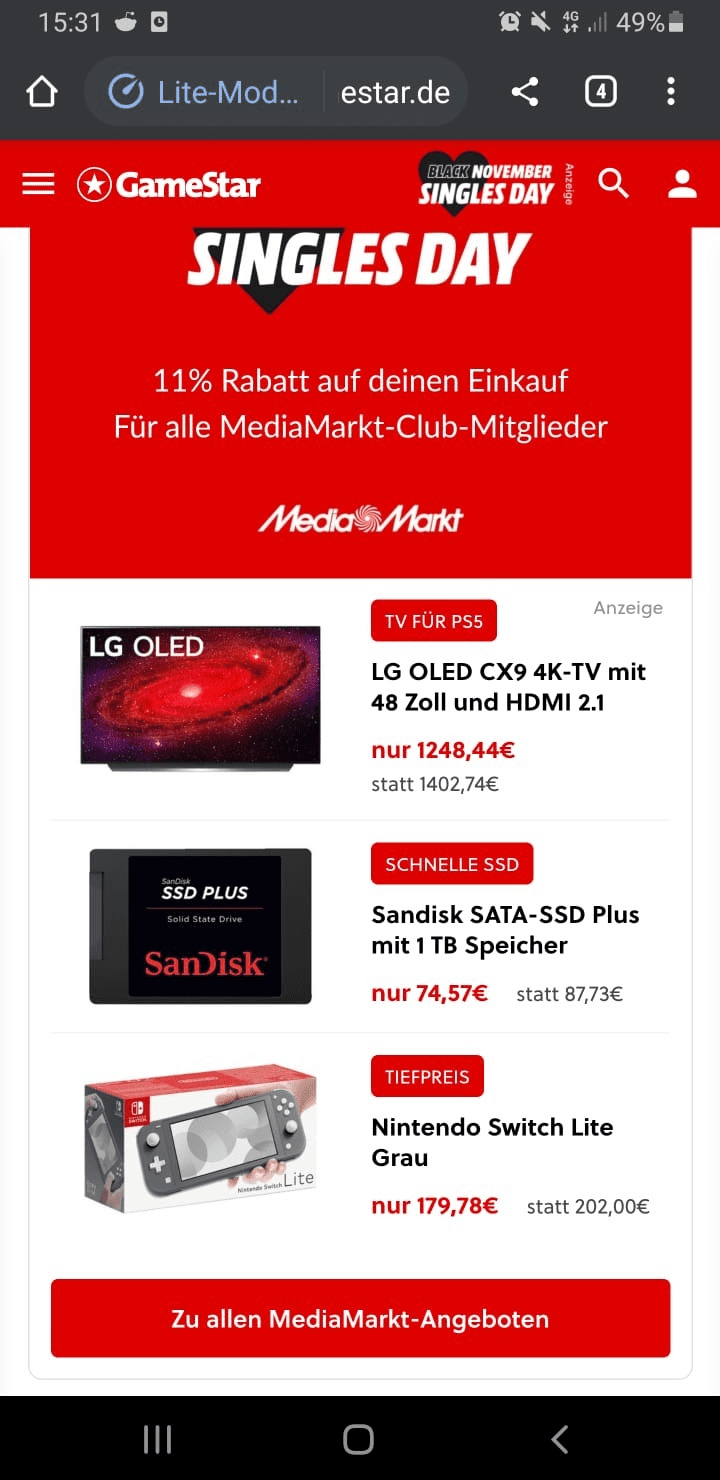This screenshot has width=720, height=1480.
Task: Share this page from the browser
Action: click(x=525, y=93)
